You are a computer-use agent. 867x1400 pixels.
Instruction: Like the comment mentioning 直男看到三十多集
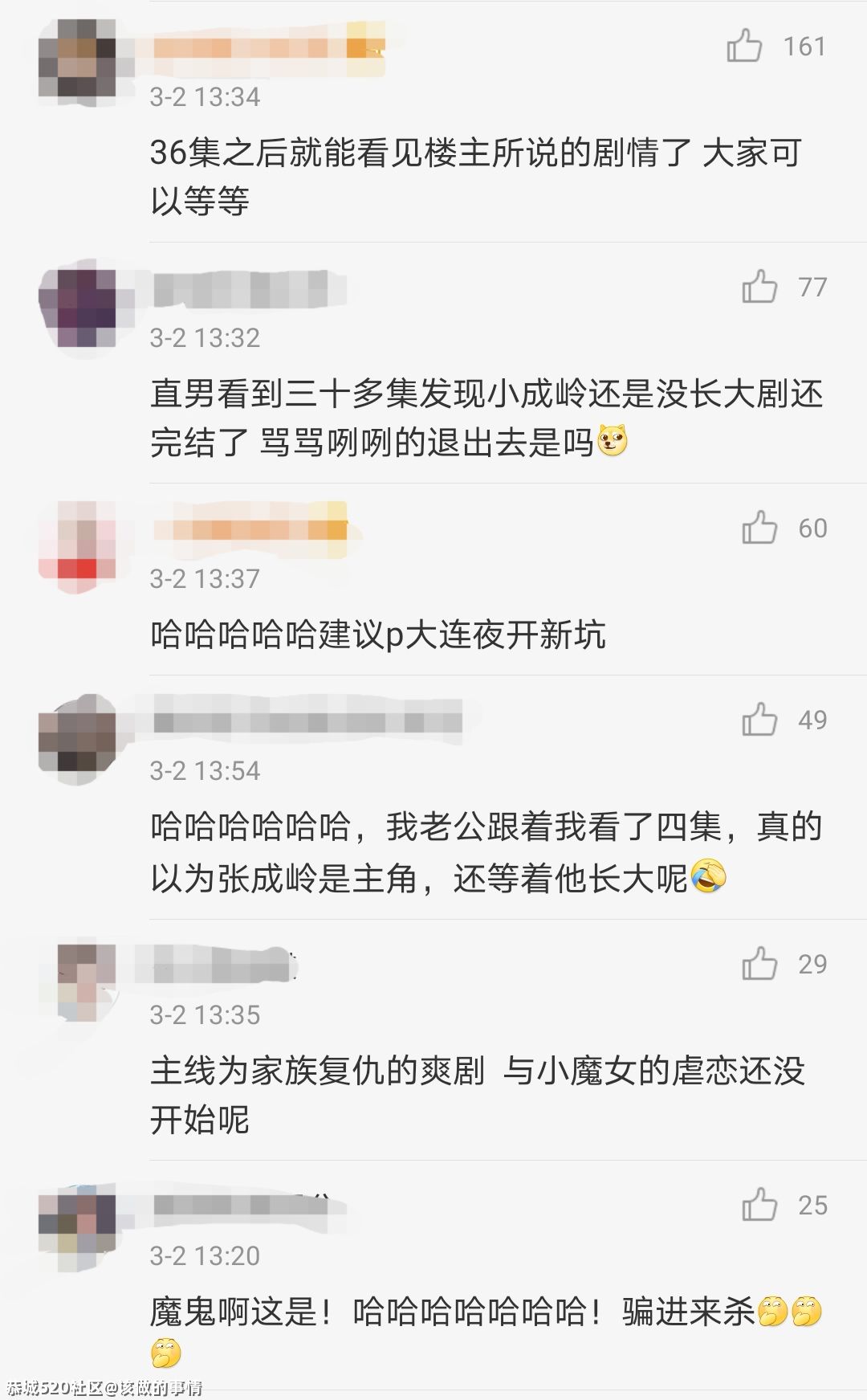pyautogui.click(x=759, y=287)
